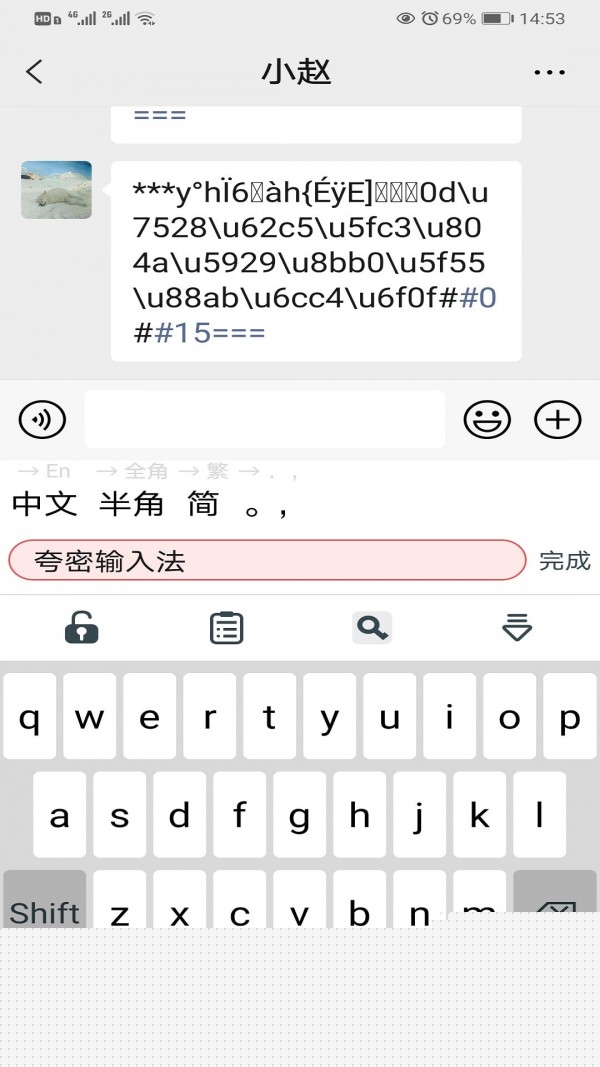600x1067 pixels.
Task: Tap the open padlock encryption icon
Action: [x=82, y=627]
